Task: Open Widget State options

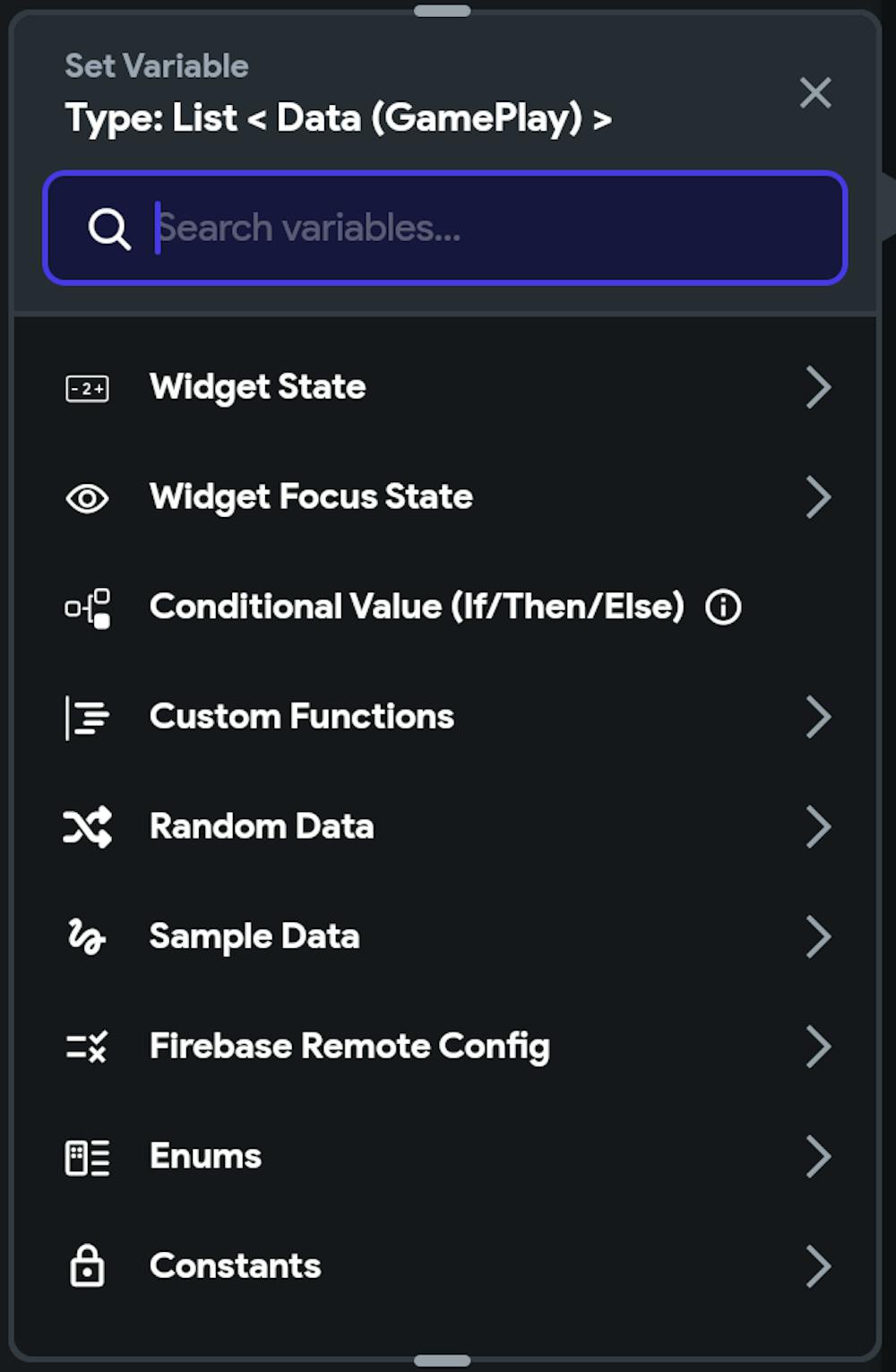Action: [445, 387]
